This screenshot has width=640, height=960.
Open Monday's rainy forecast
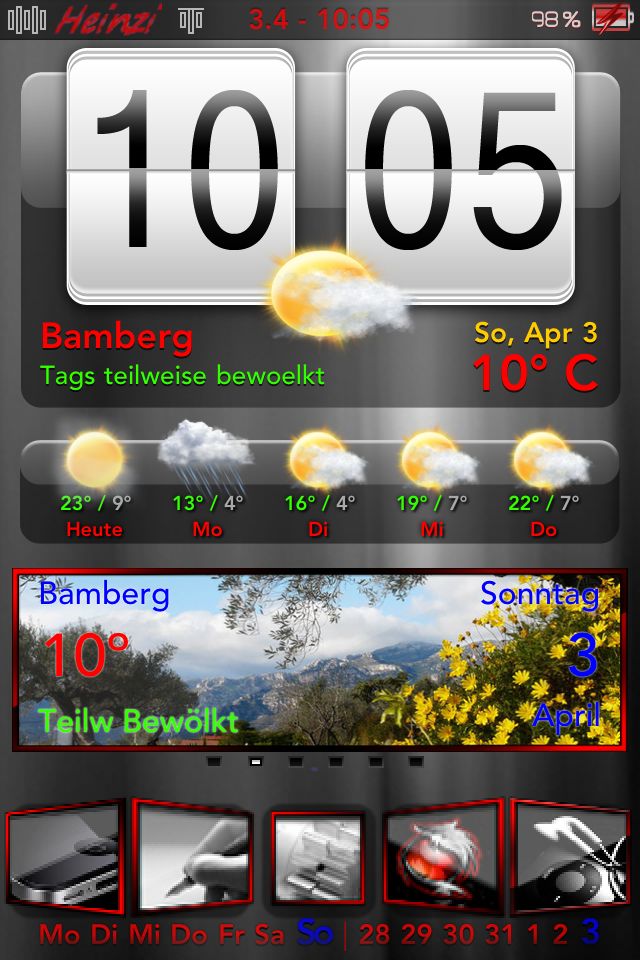click(x=207, y=479)
